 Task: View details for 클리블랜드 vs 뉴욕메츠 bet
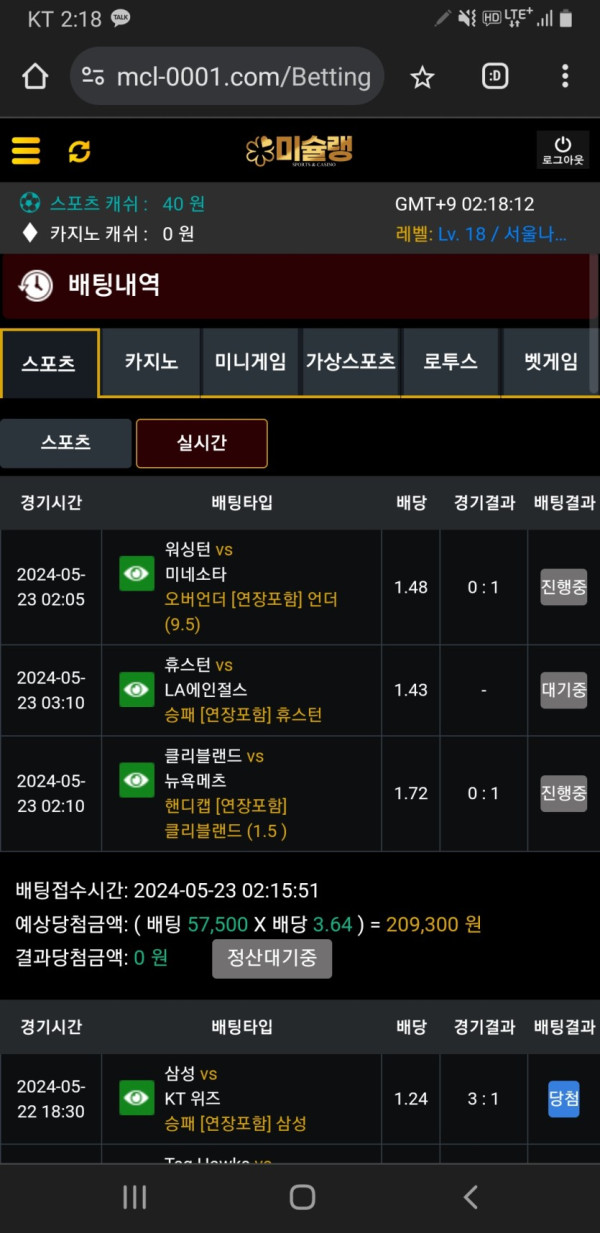pyautogui.click(x=137, y=780)
